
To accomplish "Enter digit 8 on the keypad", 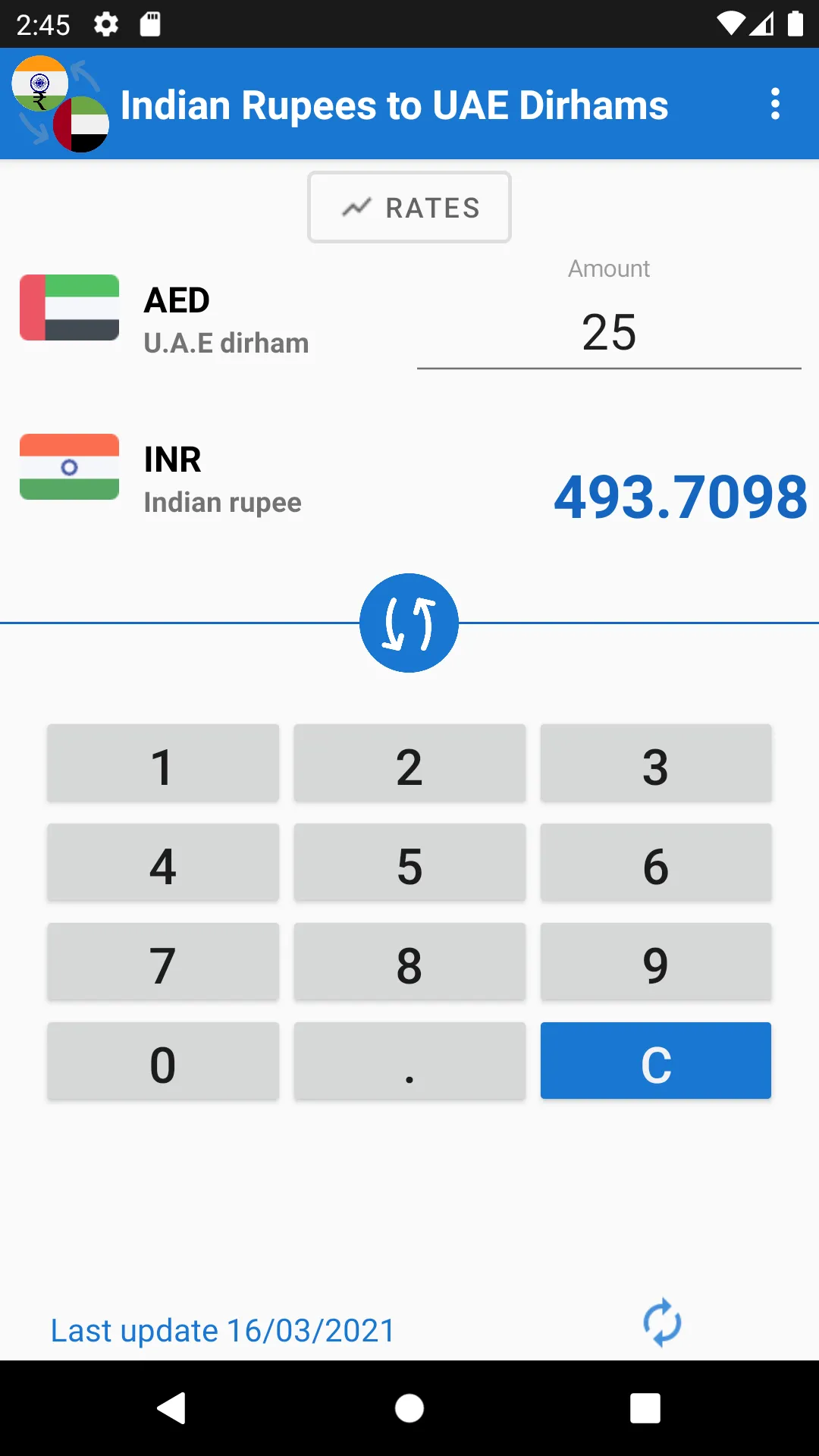I will (409, 962).
